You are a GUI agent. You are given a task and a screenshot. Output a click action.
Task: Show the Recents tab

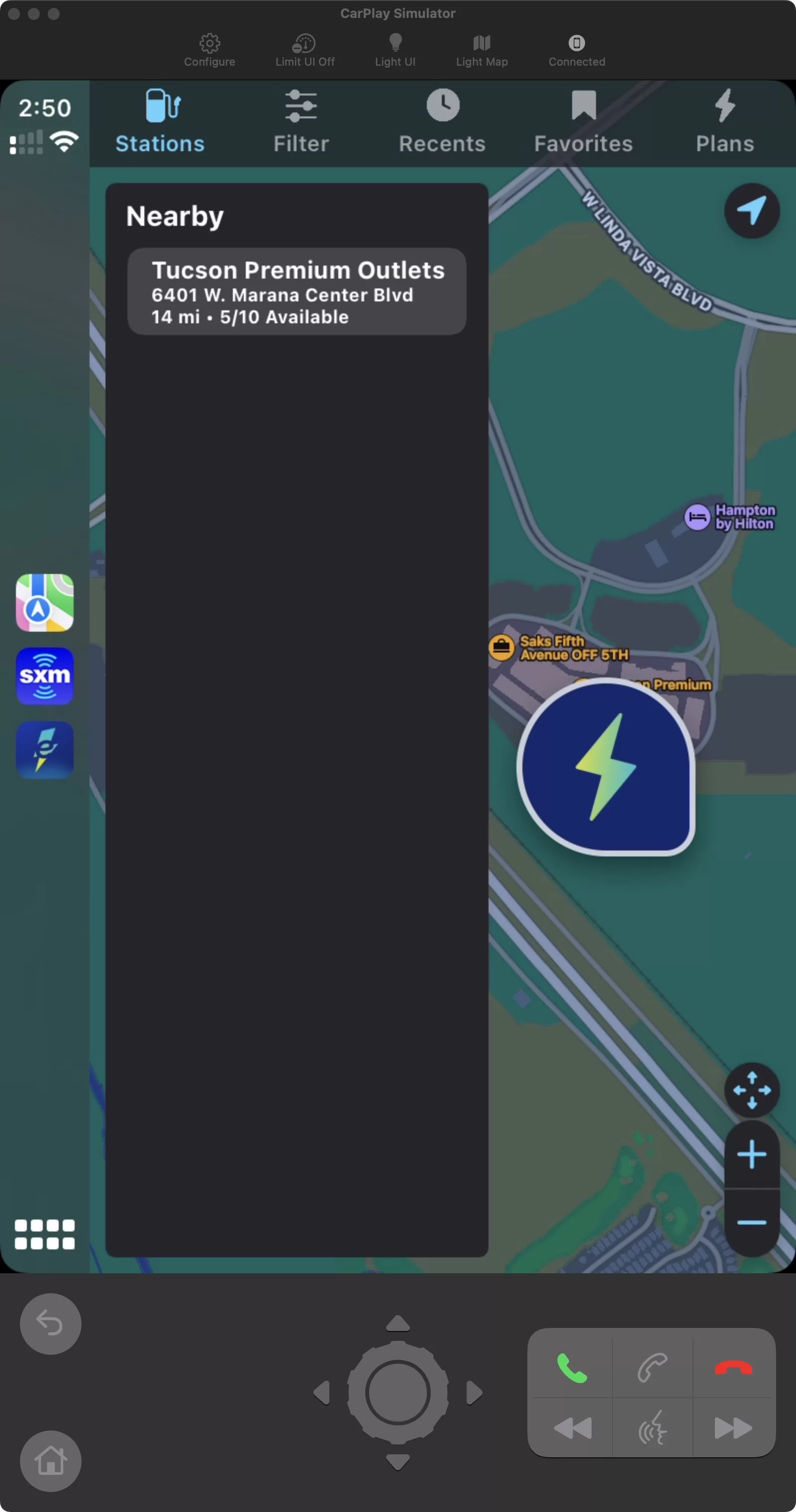[x=443, y=121]
